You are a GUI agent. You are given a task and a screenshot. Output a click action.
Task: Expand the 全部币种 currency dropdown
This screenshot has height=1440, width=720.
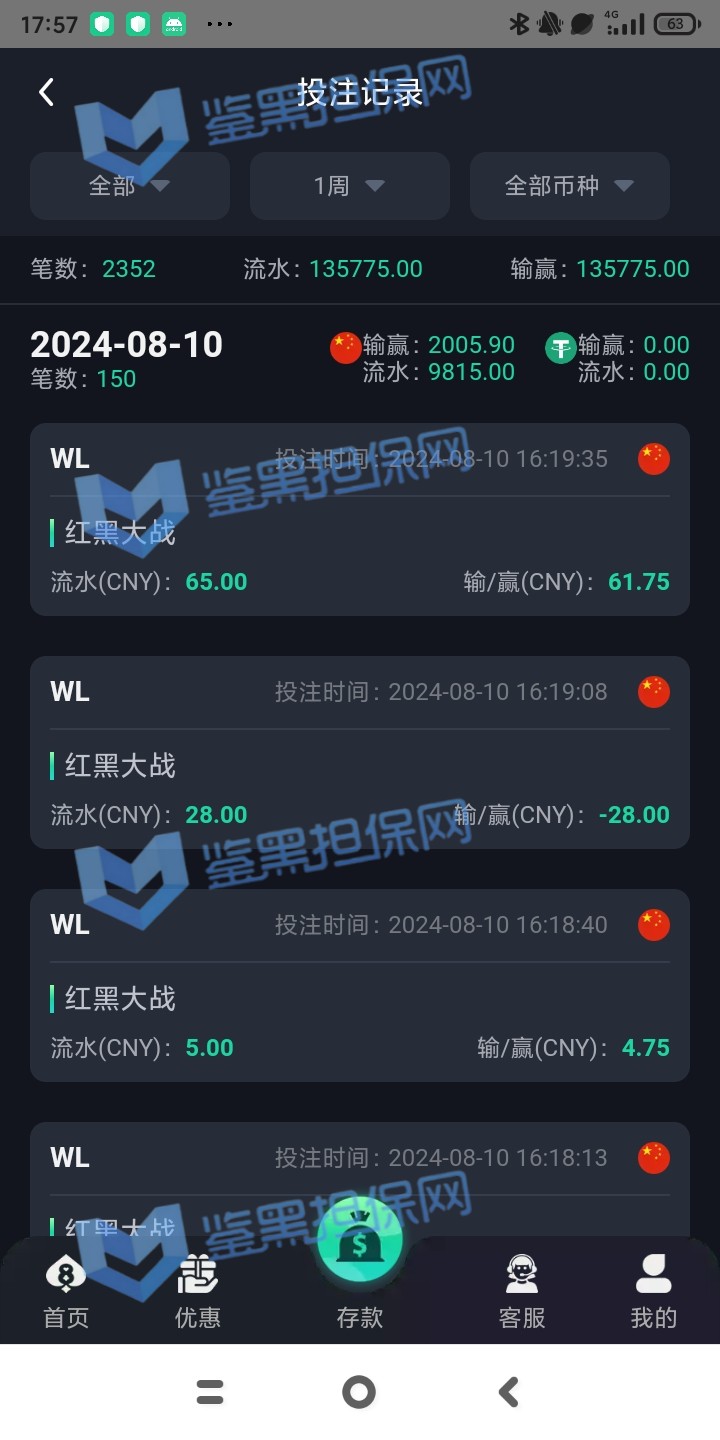pos(569,186)
